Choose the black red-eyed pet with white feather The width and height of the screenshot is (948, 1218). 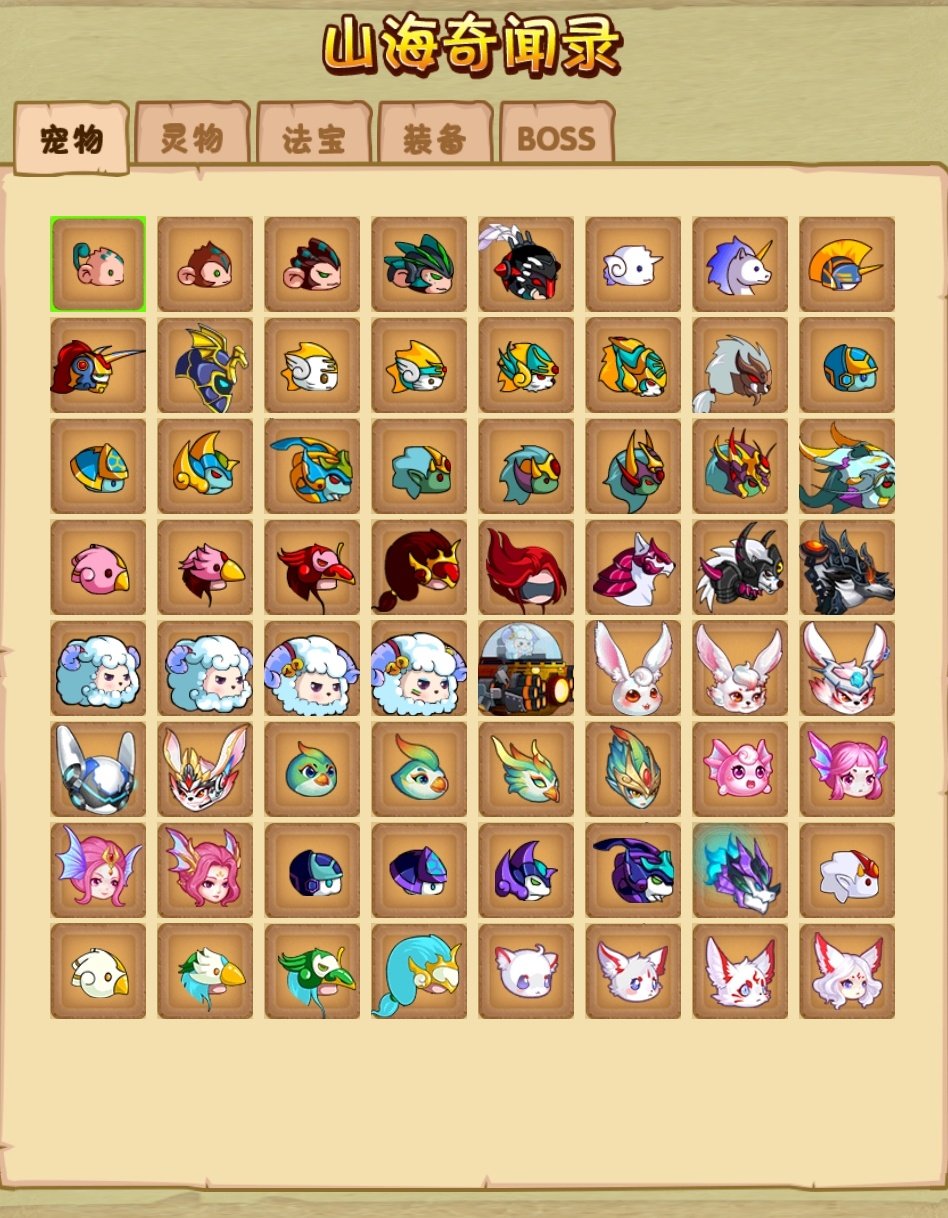526,264
